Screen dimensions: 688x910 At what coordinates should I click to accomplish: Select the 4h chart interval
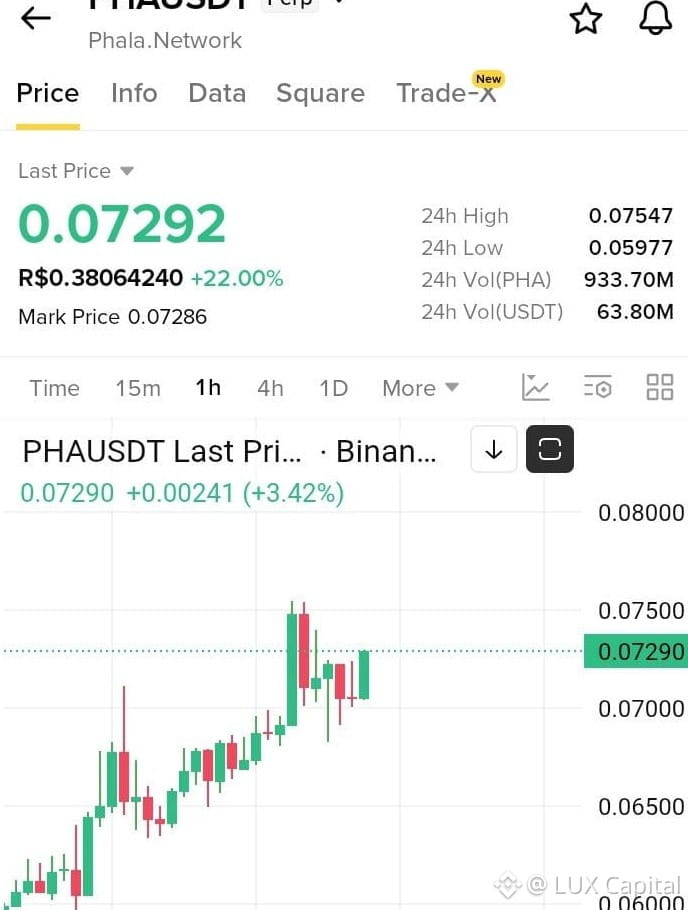click(x=271, y=388)
